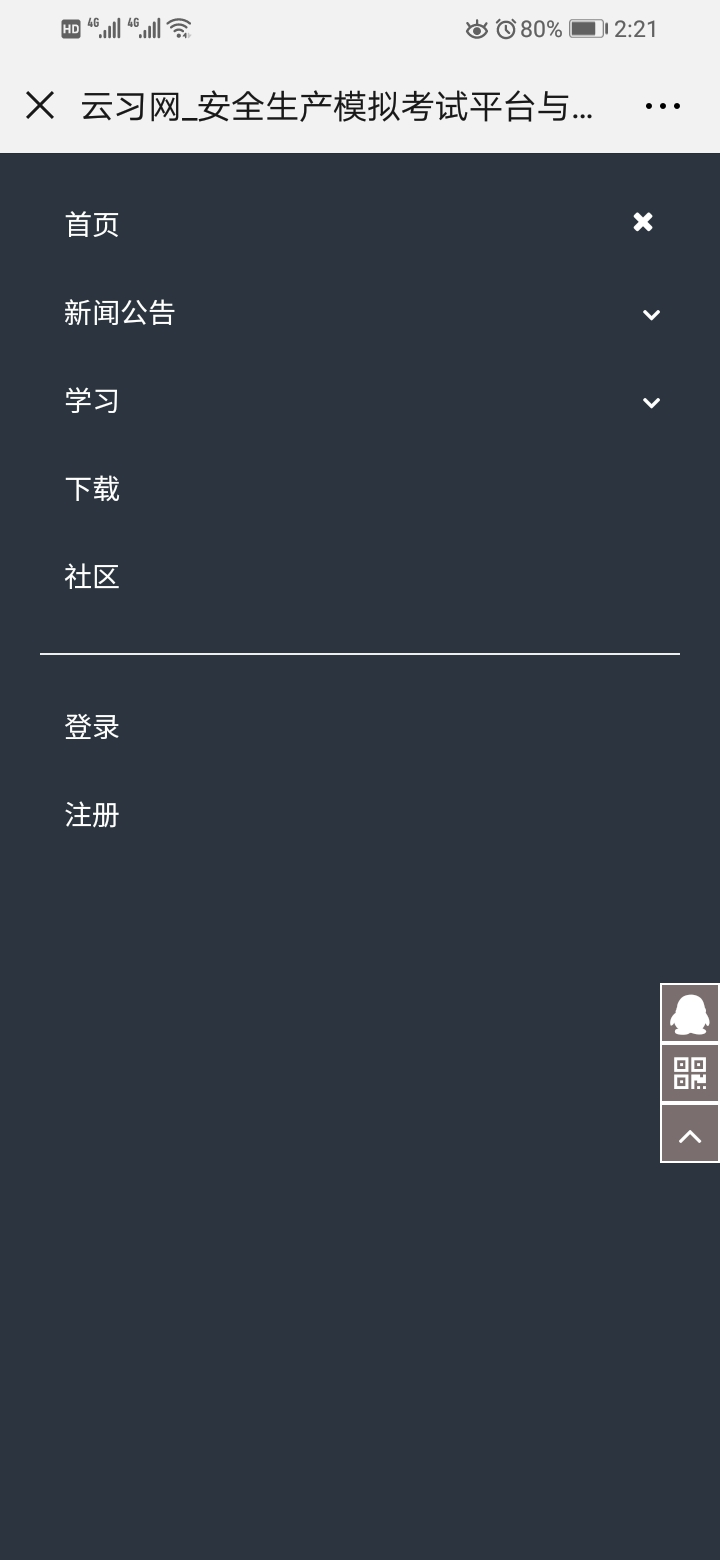
Task: Open the three-dot overflow menu
Action: pyautogui.click(x=662, y=106)
